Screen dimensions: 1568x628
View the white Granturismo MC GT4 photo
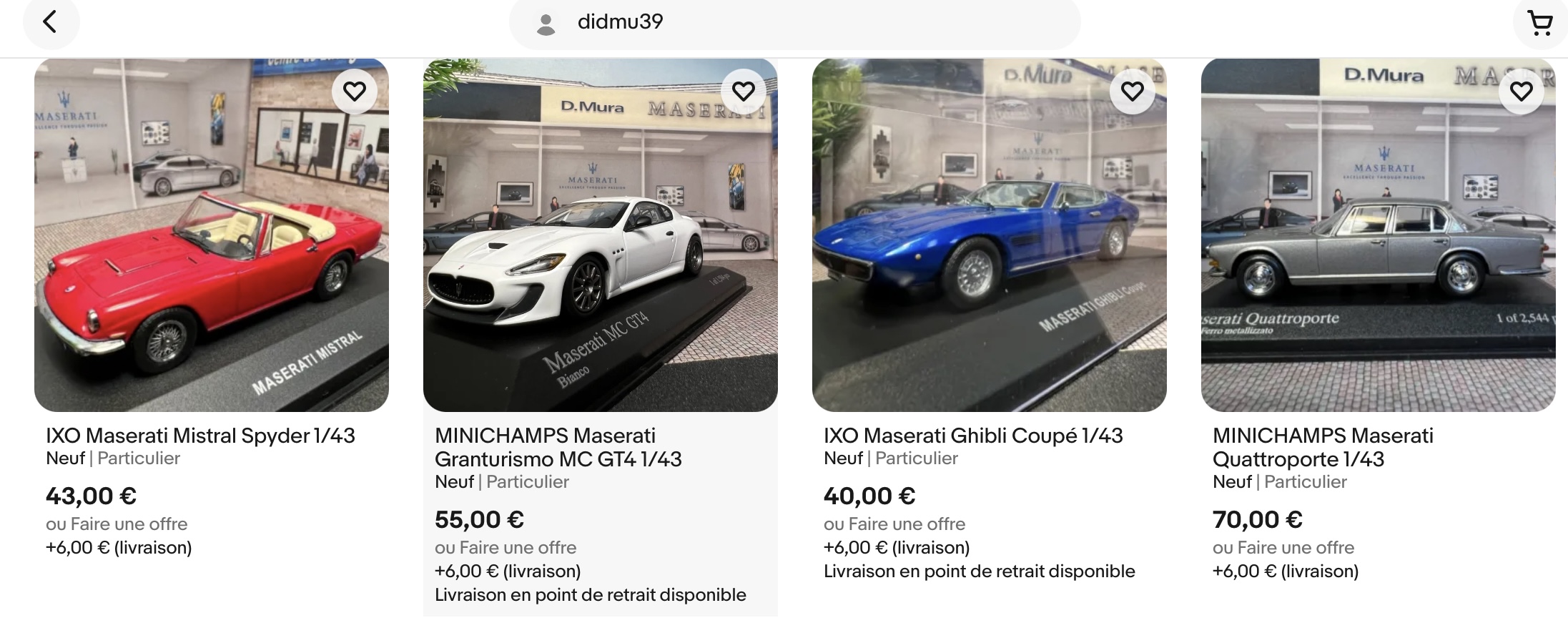[601, 243]
